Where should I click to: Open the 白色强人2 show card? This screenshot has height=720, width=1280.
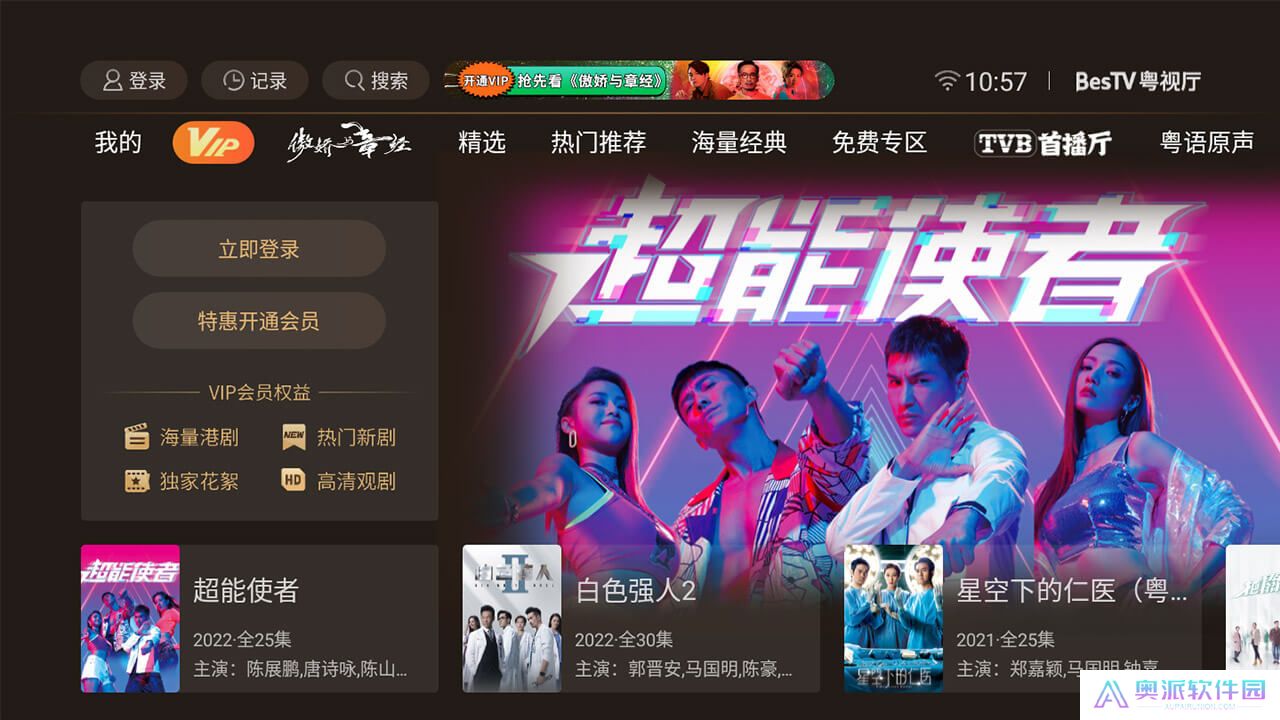(641, 619)
